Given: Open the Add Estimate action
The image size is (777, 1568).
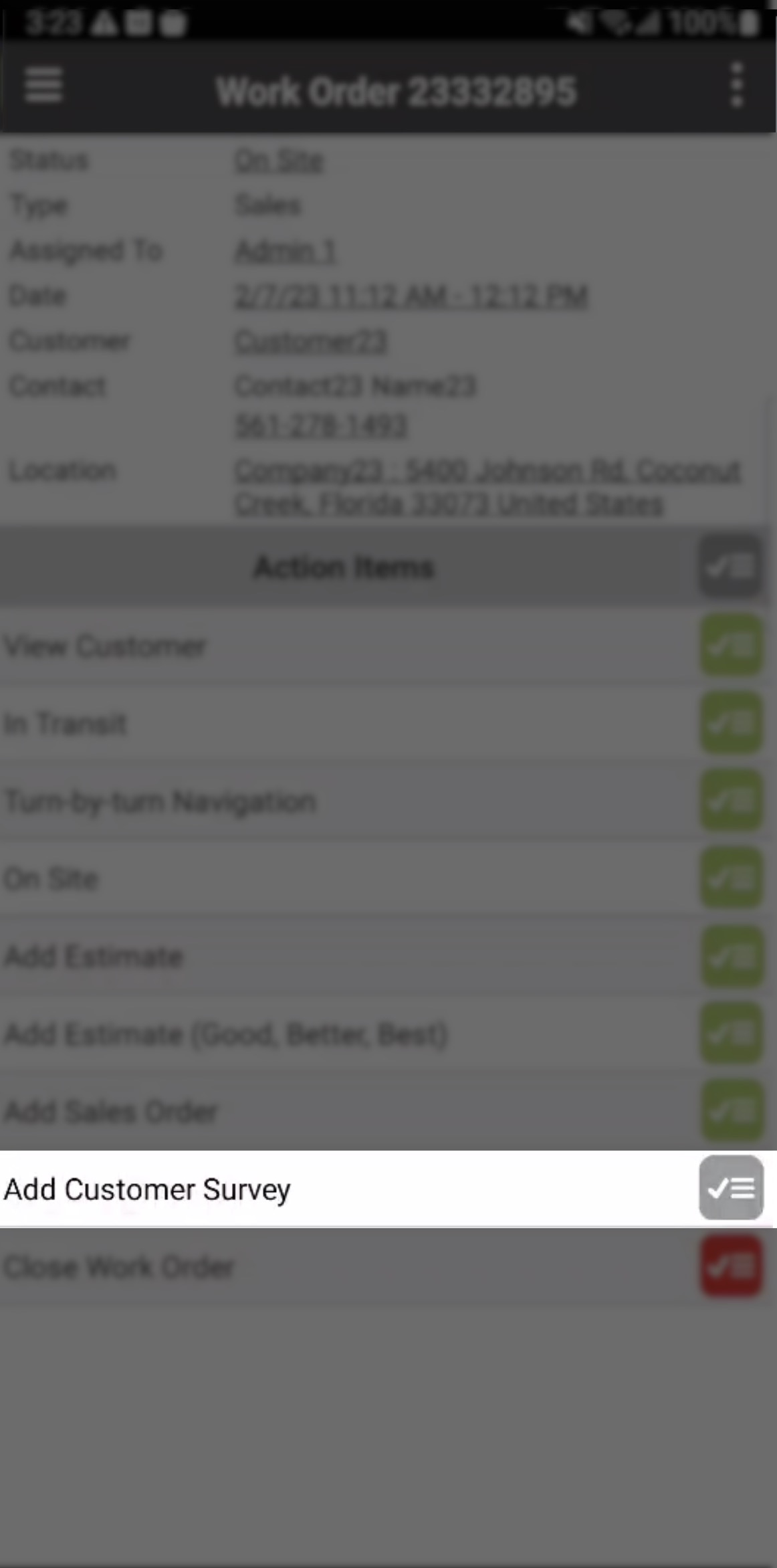Looking at the screenshot, I should [x=94, y=957].
